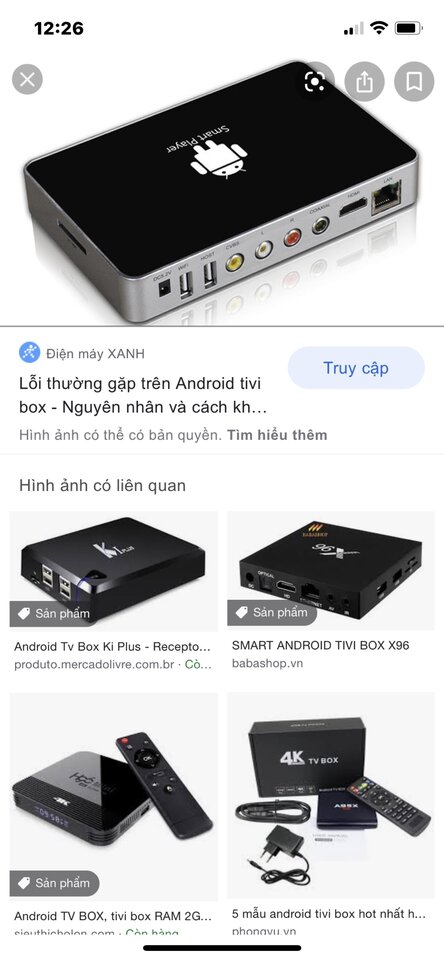The image size is (444, 960).
Task: Search this image with Lens
Action: 314,80
